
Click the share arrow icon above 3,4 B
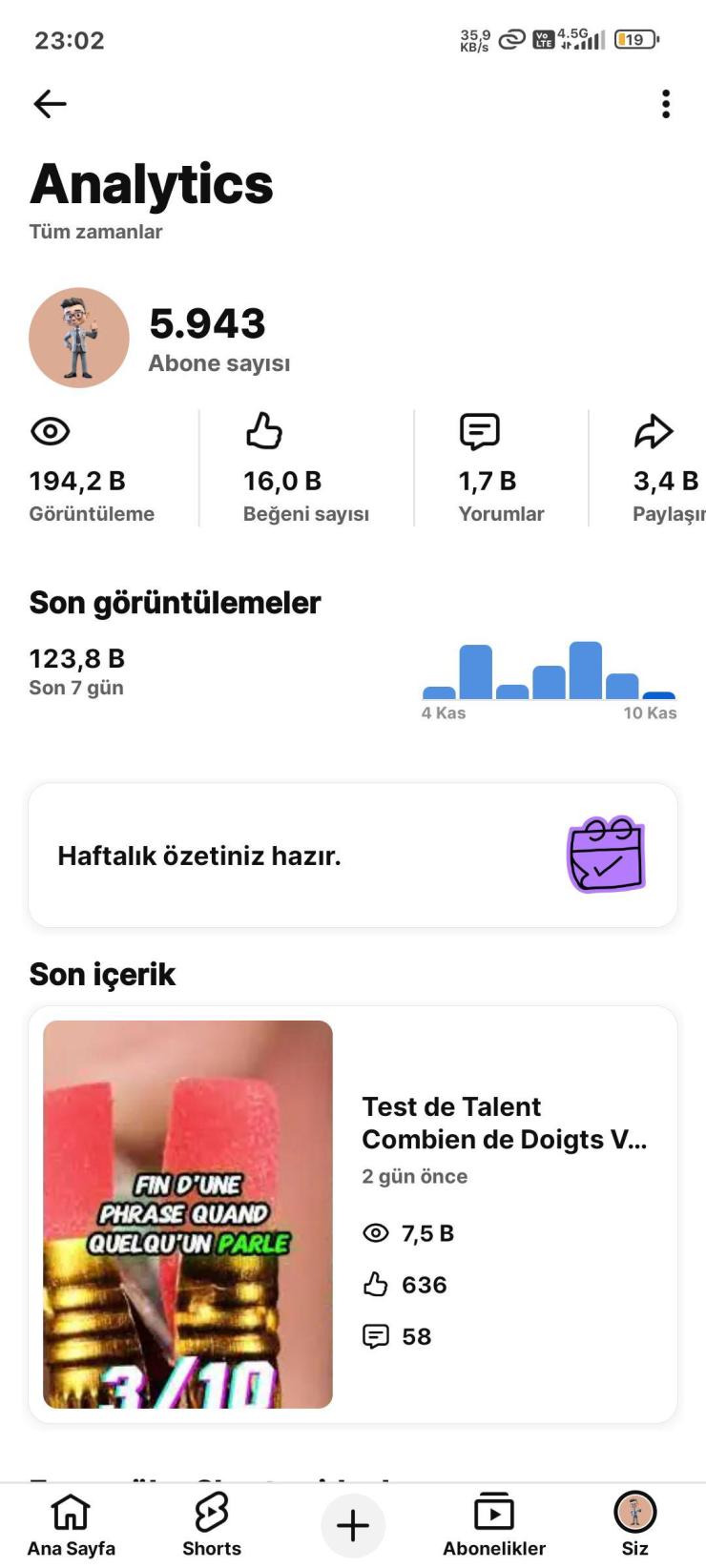[x=654, y=432]
